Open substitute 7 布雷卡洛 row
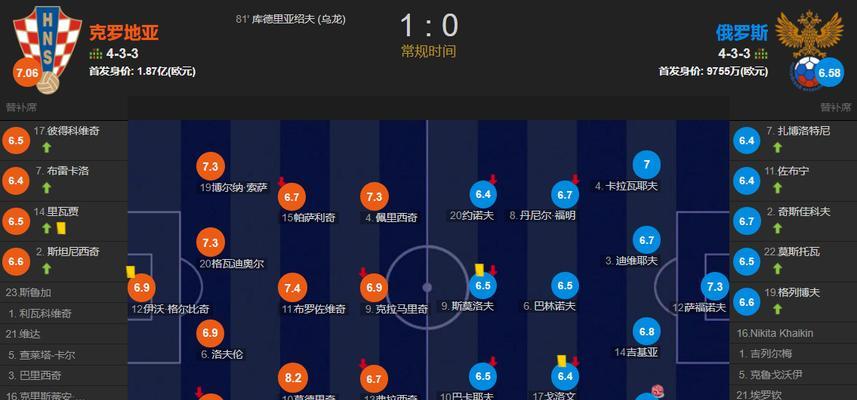The height and width of the screenshot is (400, 857). (x=64, y=179)
